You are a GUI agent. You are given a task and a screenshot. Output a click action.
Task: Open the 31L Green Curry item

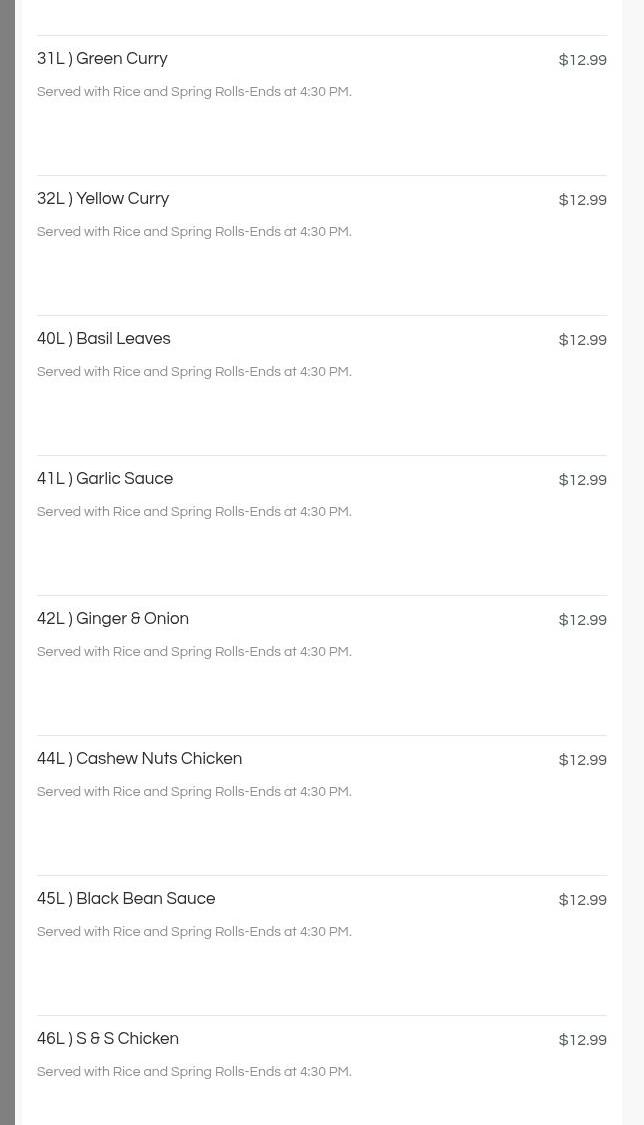coord(102,60)
